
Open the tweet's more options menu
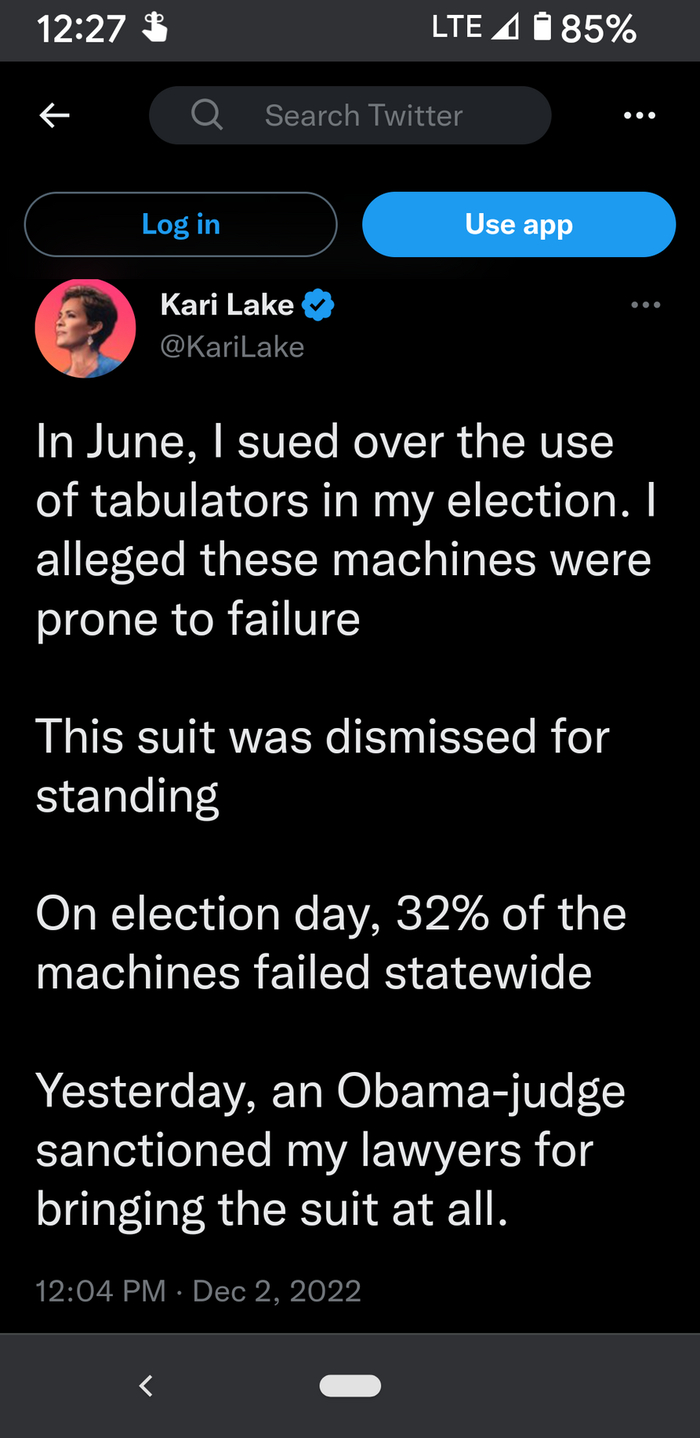pyautogui.click(x=646, y=305)
